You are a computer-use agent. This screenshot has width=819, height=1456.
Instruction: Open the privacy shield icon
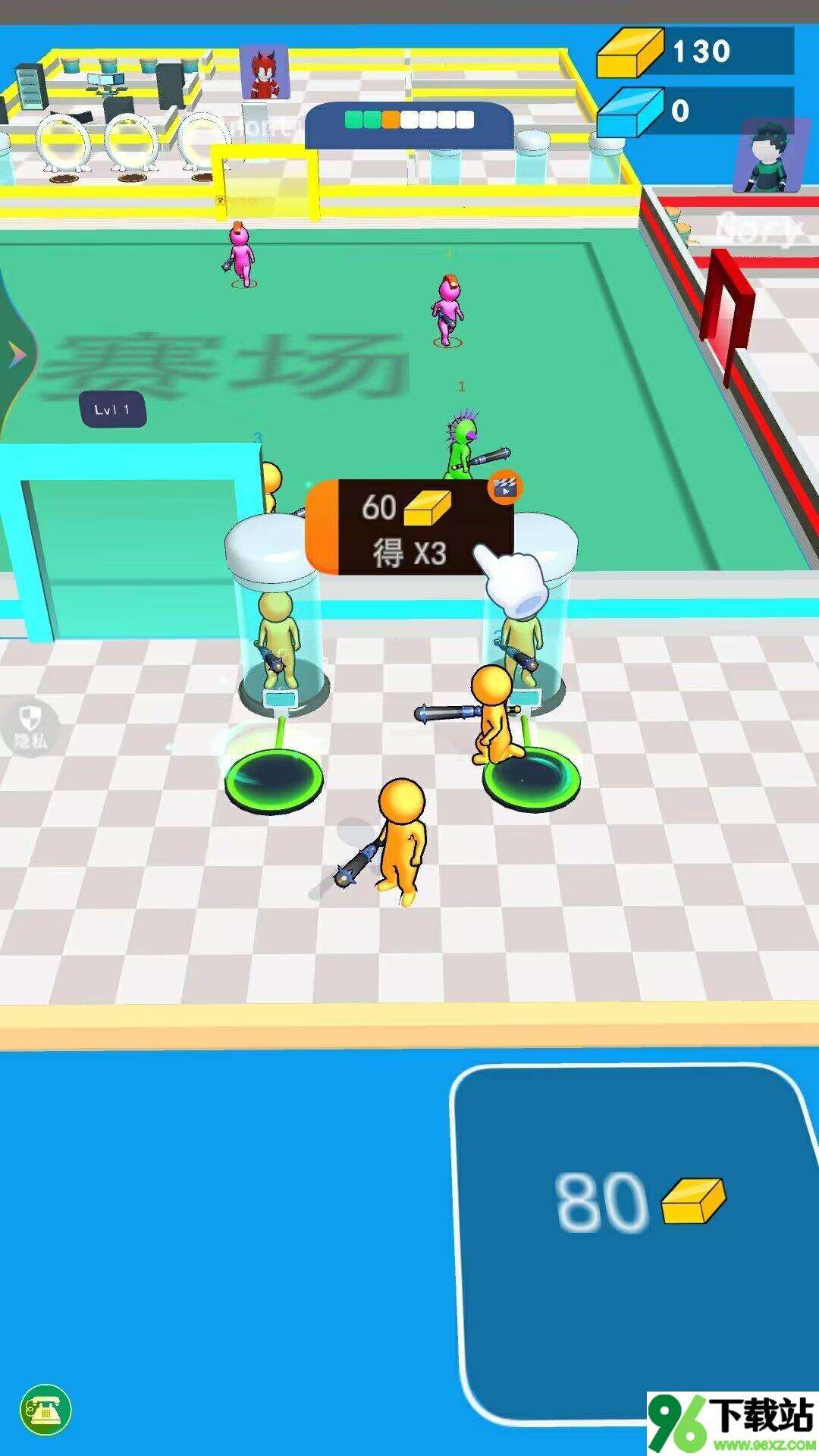pyautogui.click(x=31, y=725)
